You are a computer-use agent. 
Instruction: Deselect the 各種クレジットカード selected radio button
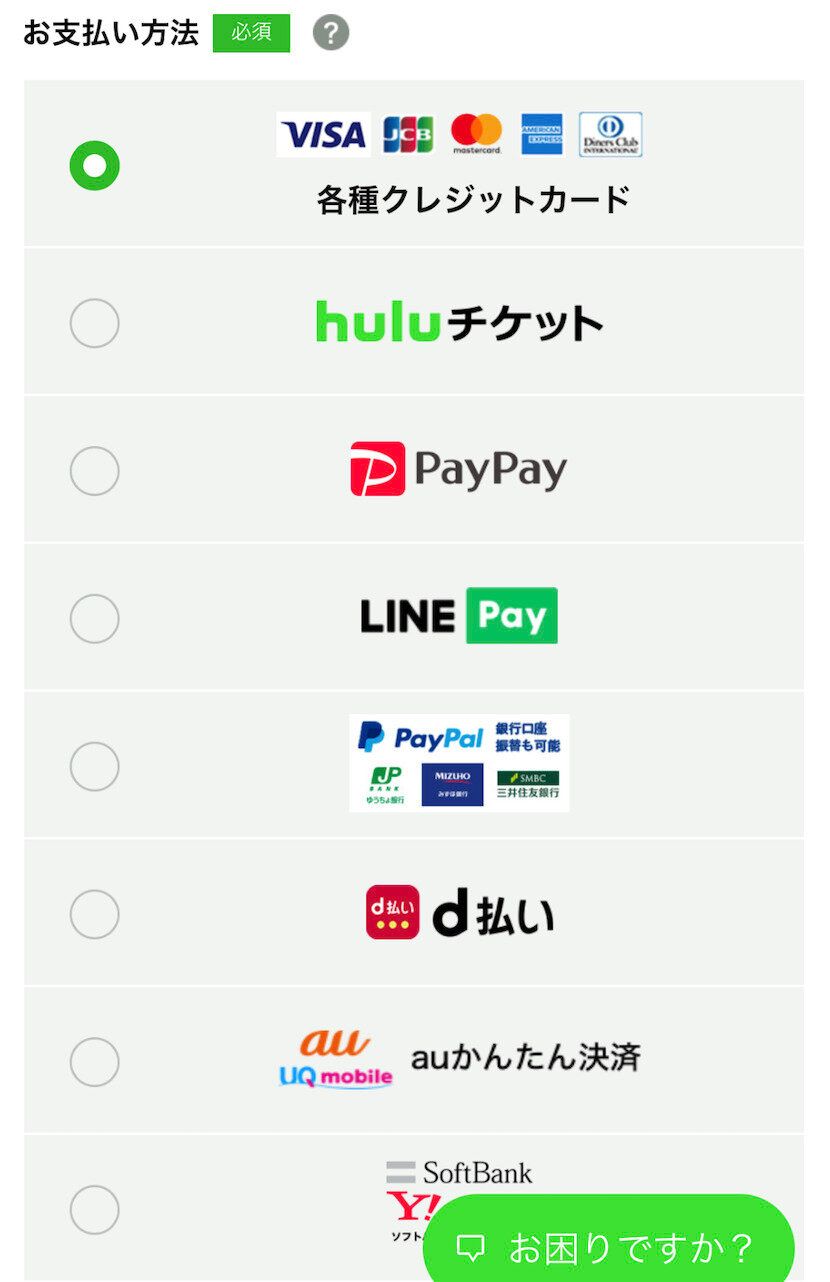click(x=94, y=164)
